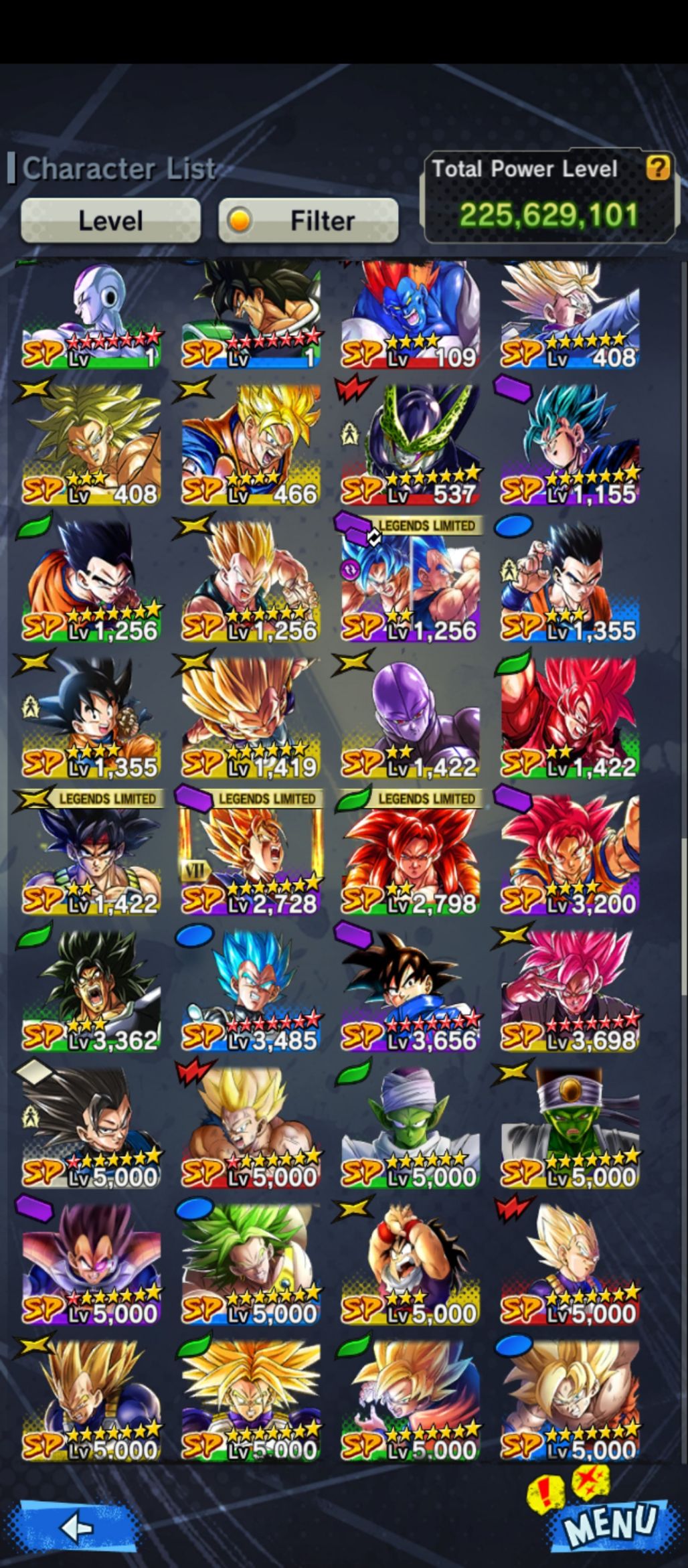Open the Level sort button
This screenshot has height=1568, width=688.
[110, 220]
